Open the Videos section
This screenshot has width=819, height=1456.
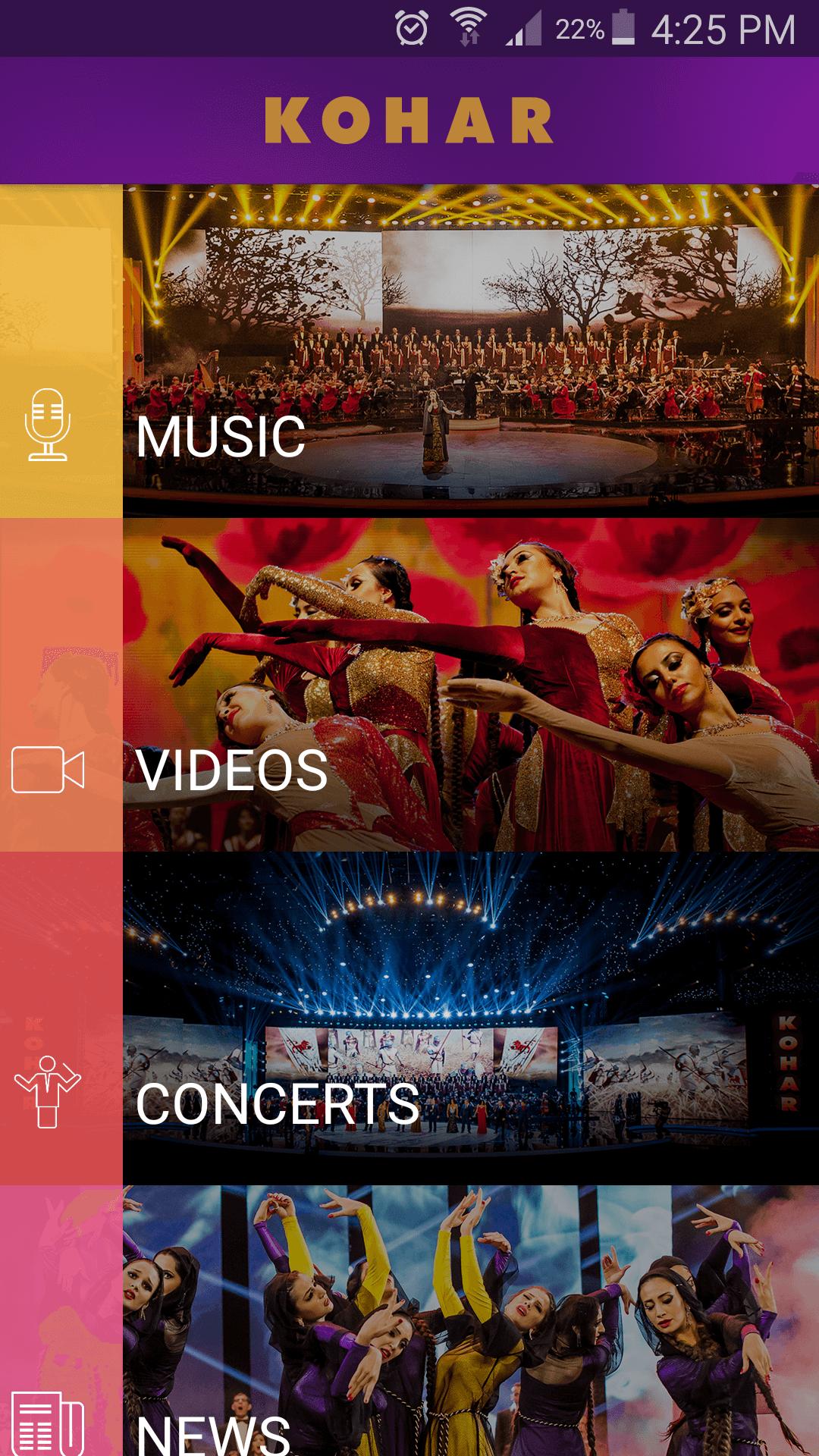pos(409,685)
